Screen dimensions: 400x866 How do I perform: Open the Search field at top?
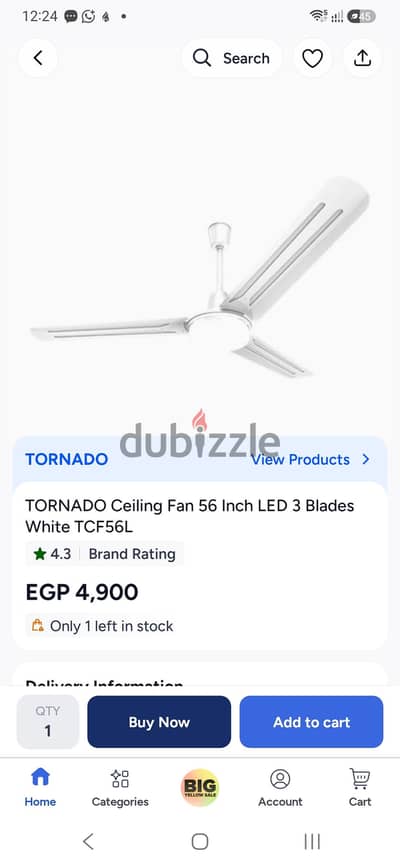231,58
